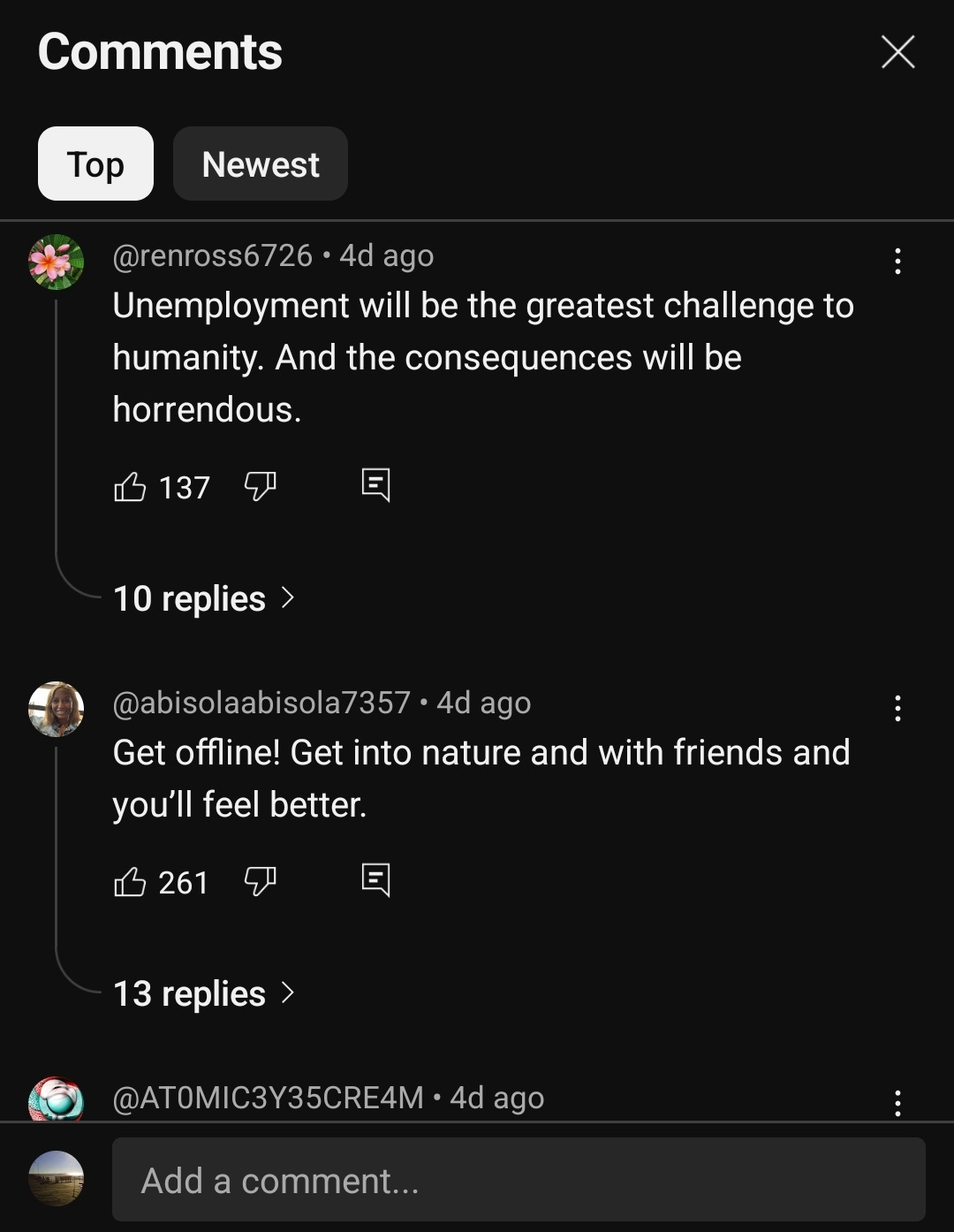
Task: Close the Comments panel
Action: 897,53
